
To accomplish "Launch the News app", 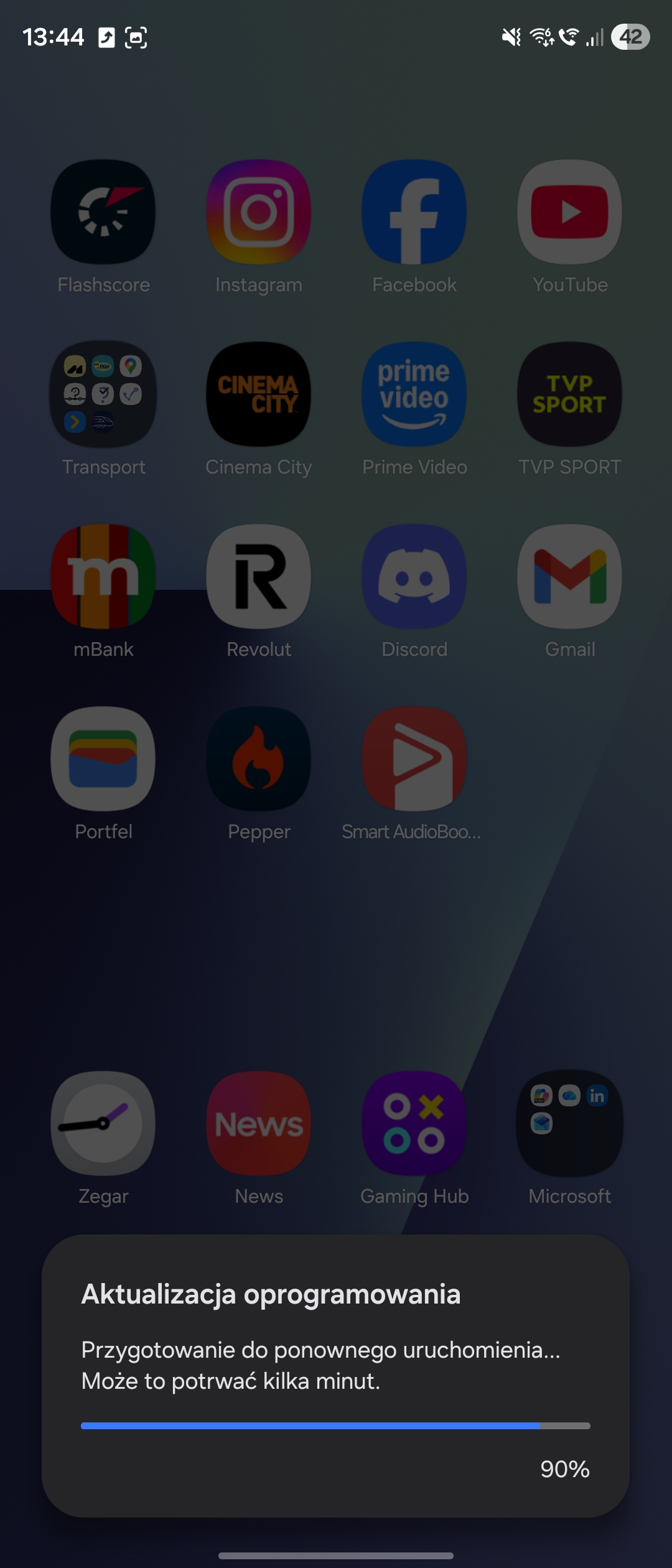I will [x=259, y=1124].
